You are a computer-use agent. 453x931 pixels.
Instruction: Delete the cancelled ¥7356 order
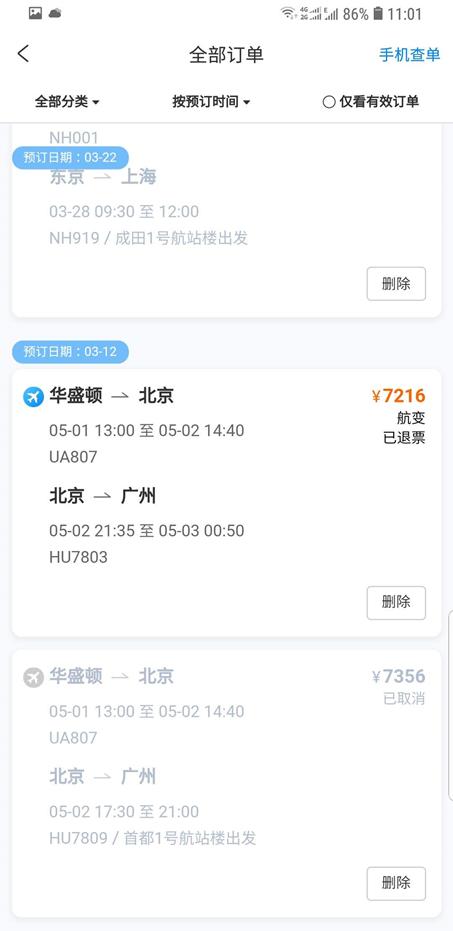tap(396, 884)
